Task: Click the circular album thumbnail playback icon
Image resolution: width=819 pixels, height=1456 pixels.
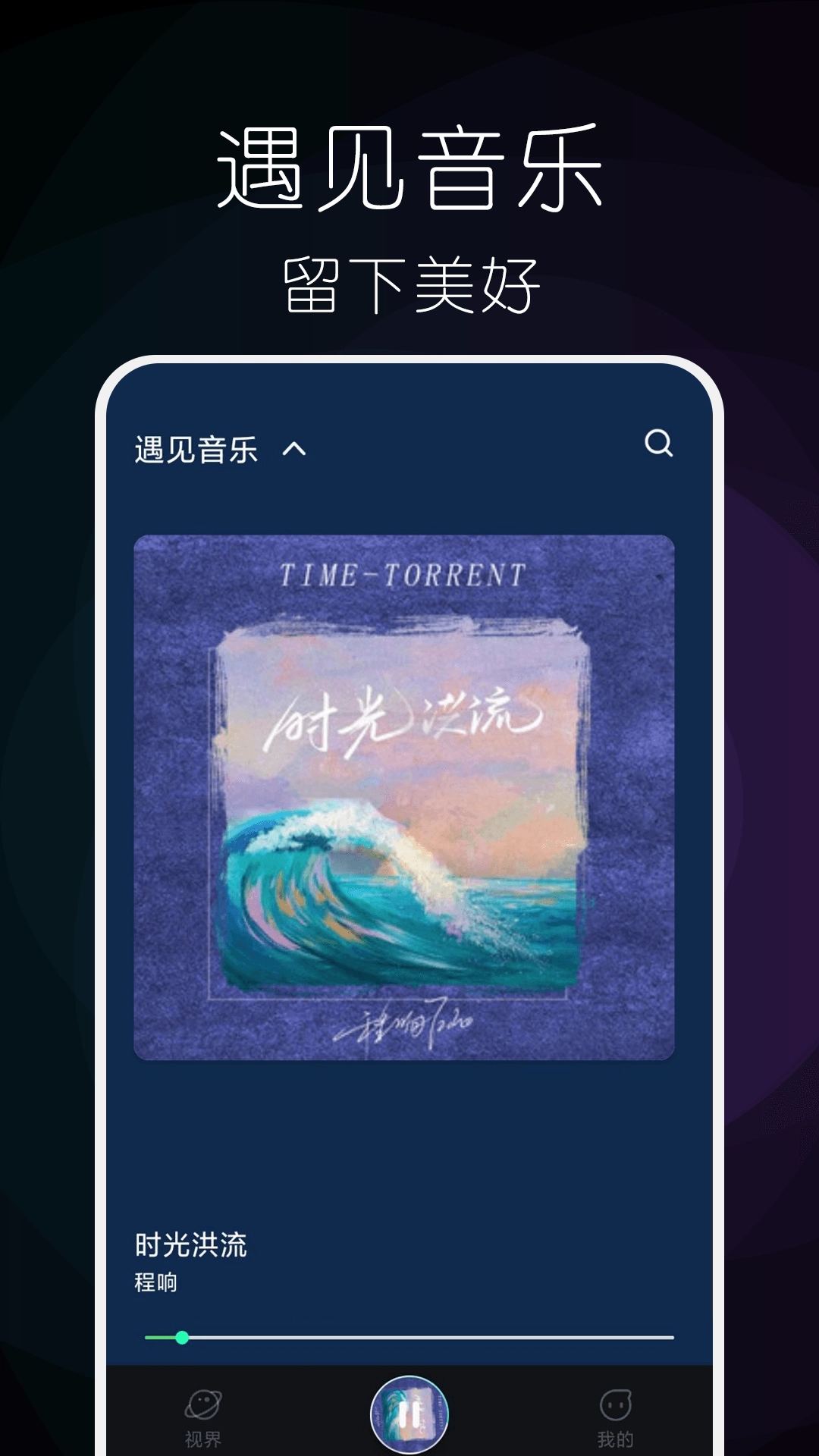Action: click(409, 1412)
